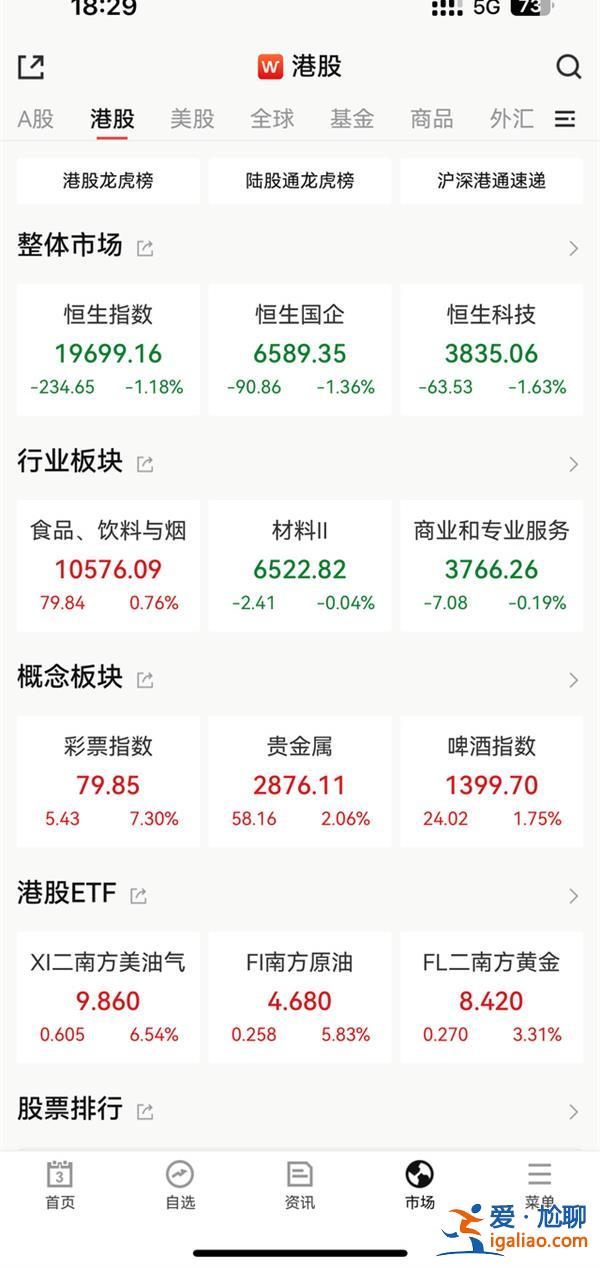Expand the 整体市场 section arrow

(x=573, y=248)
